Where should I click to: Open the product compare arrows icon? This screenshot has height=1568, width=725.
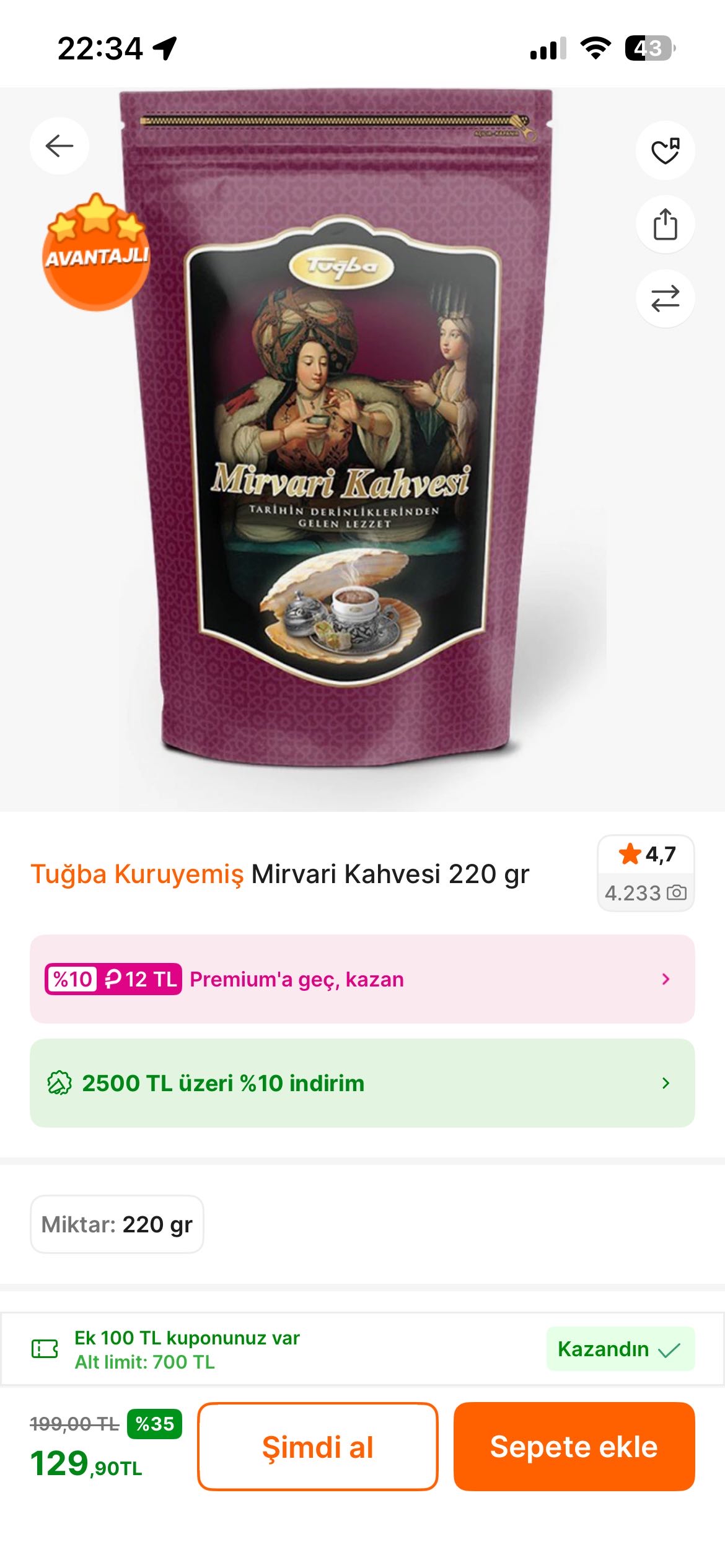click(665, 298)
